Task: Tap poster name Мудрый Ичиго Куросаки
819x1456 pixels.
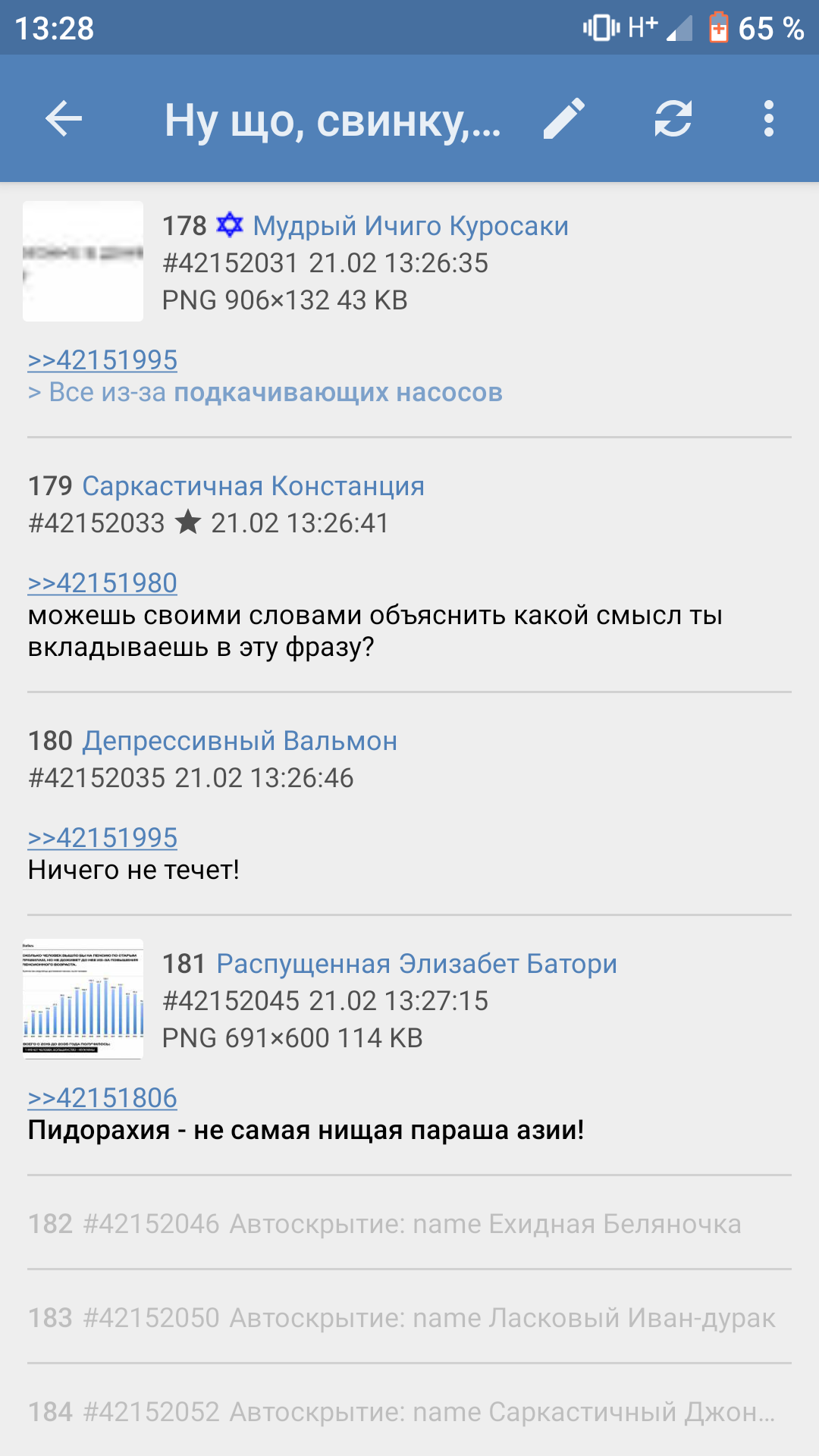Action: [410, 226]
